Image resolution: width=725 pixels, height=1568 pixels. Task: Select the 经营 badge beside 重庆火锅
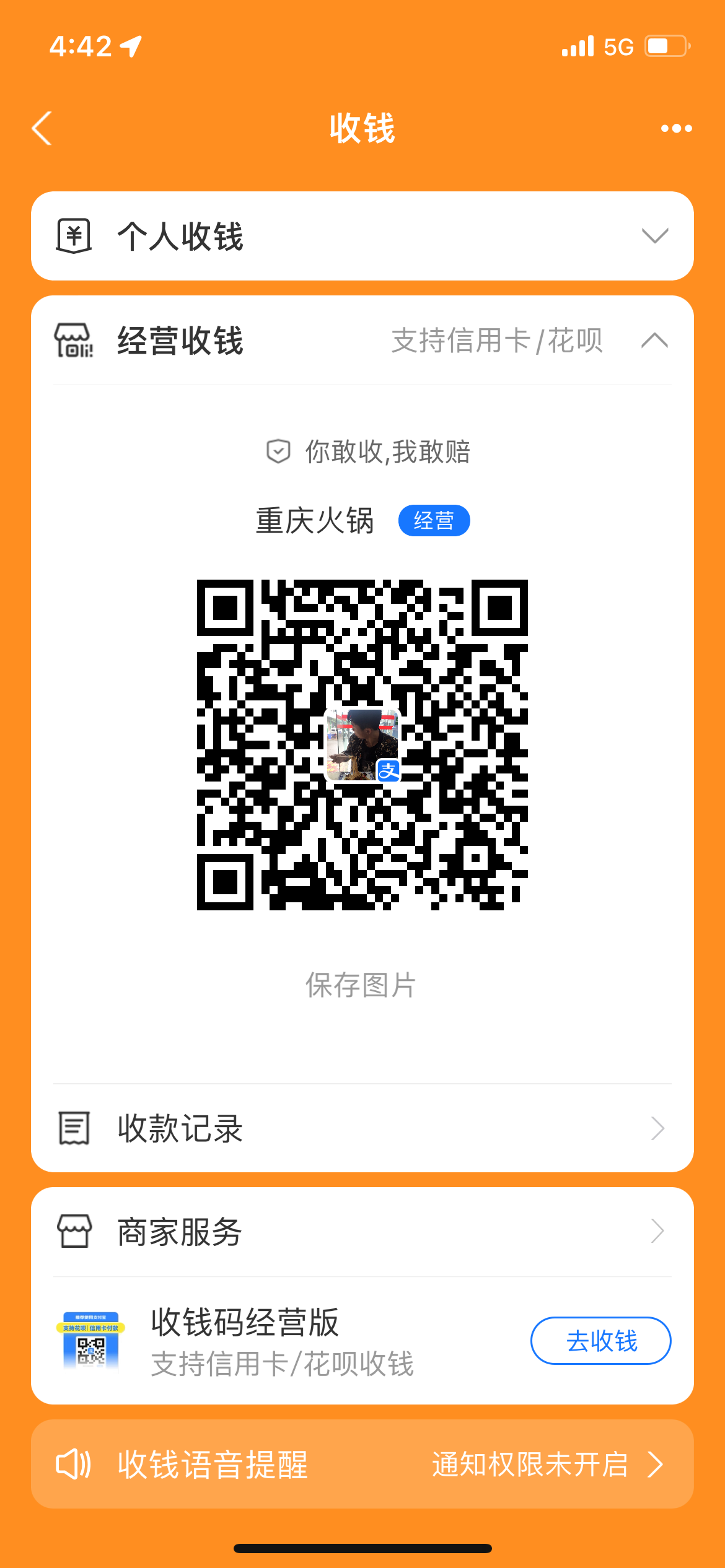[434, 521]
